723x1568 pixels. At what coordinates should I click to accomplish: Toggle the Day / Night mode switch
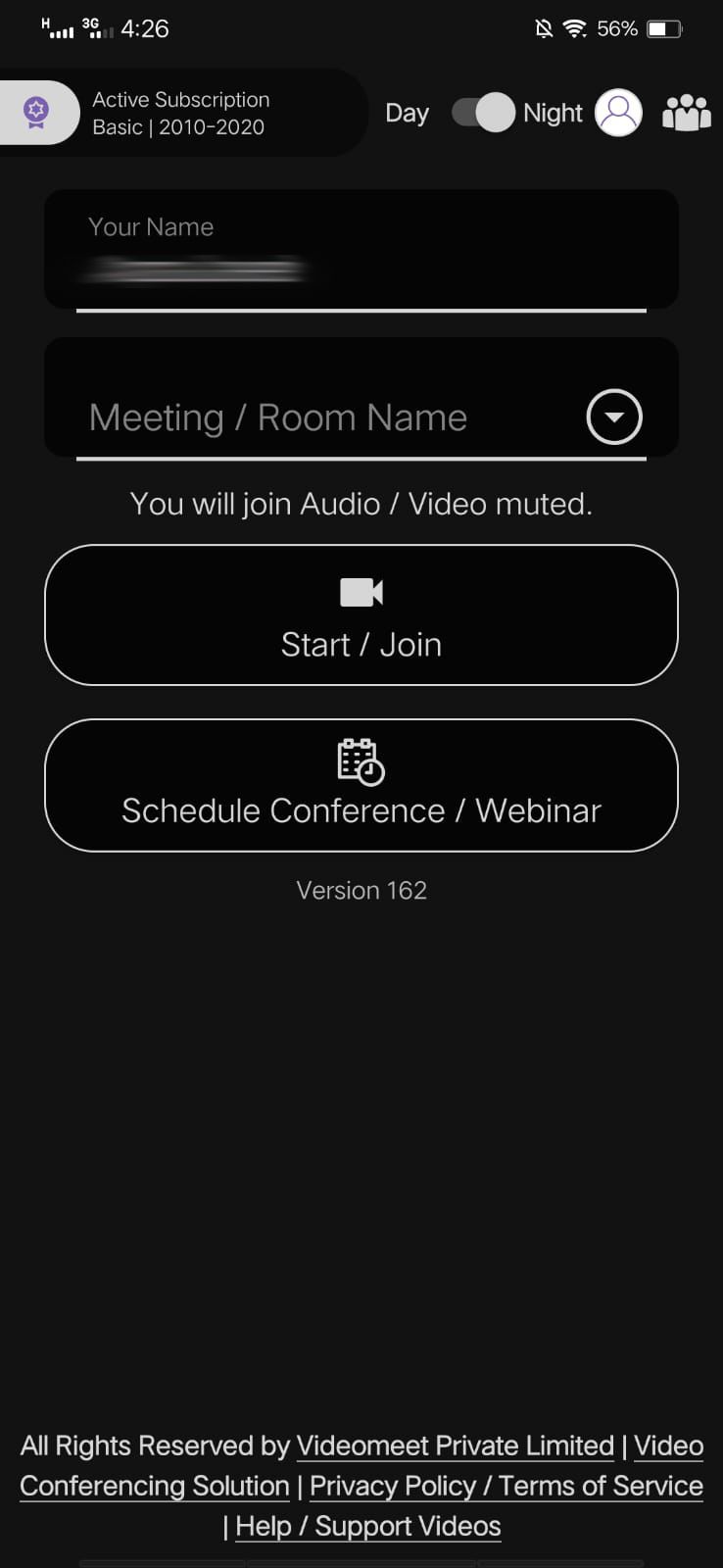(x=483, y=113)
